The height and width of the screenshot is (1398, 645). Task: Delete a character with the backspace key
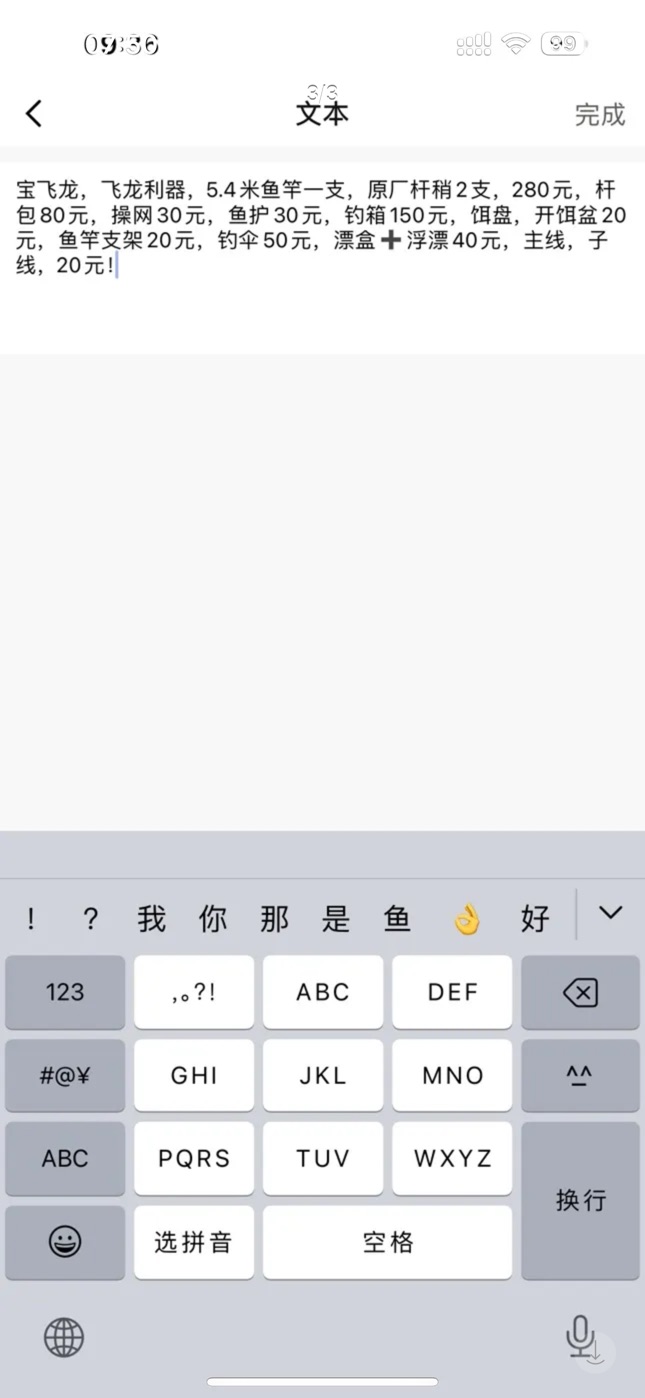coord(580,992)
